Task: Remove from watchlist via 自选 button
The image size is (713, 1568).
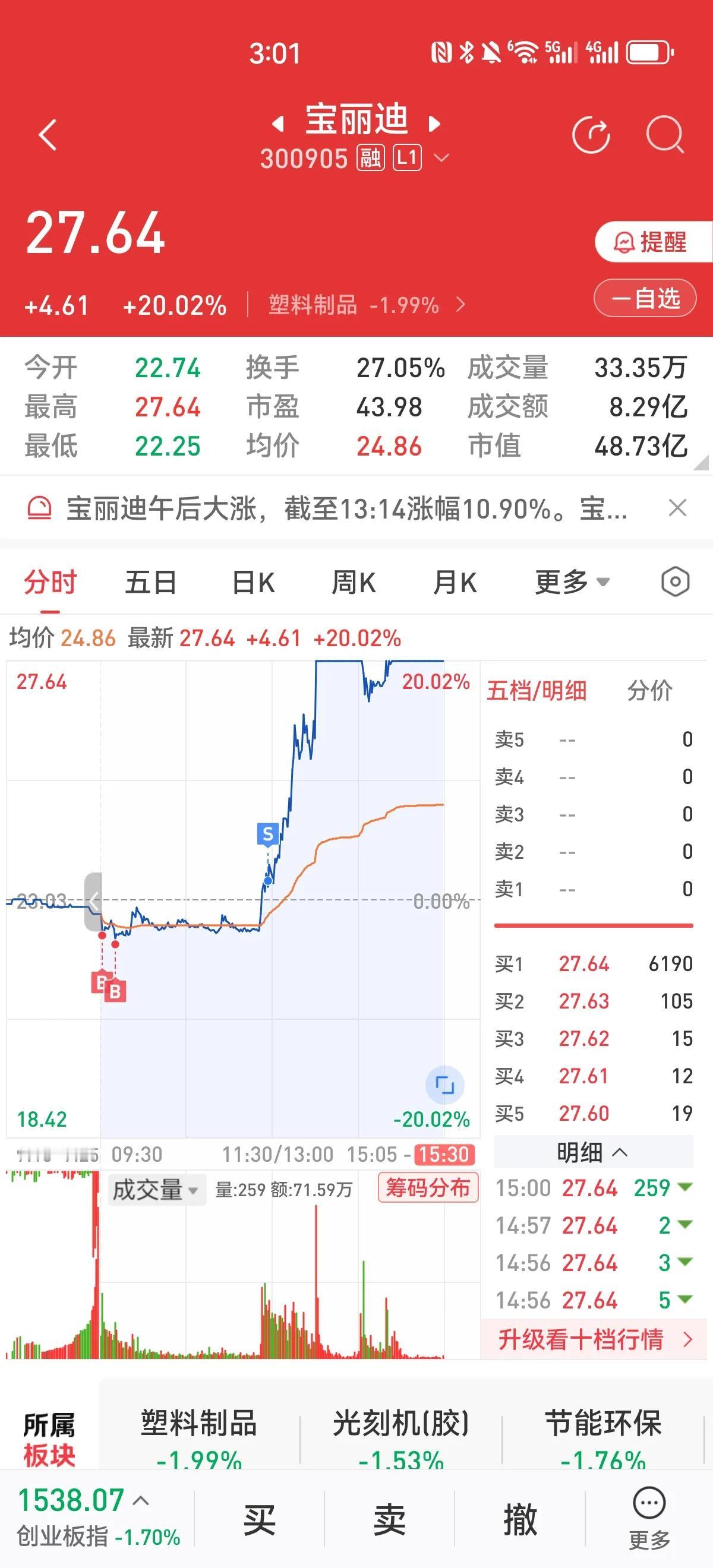Action: 645,298
